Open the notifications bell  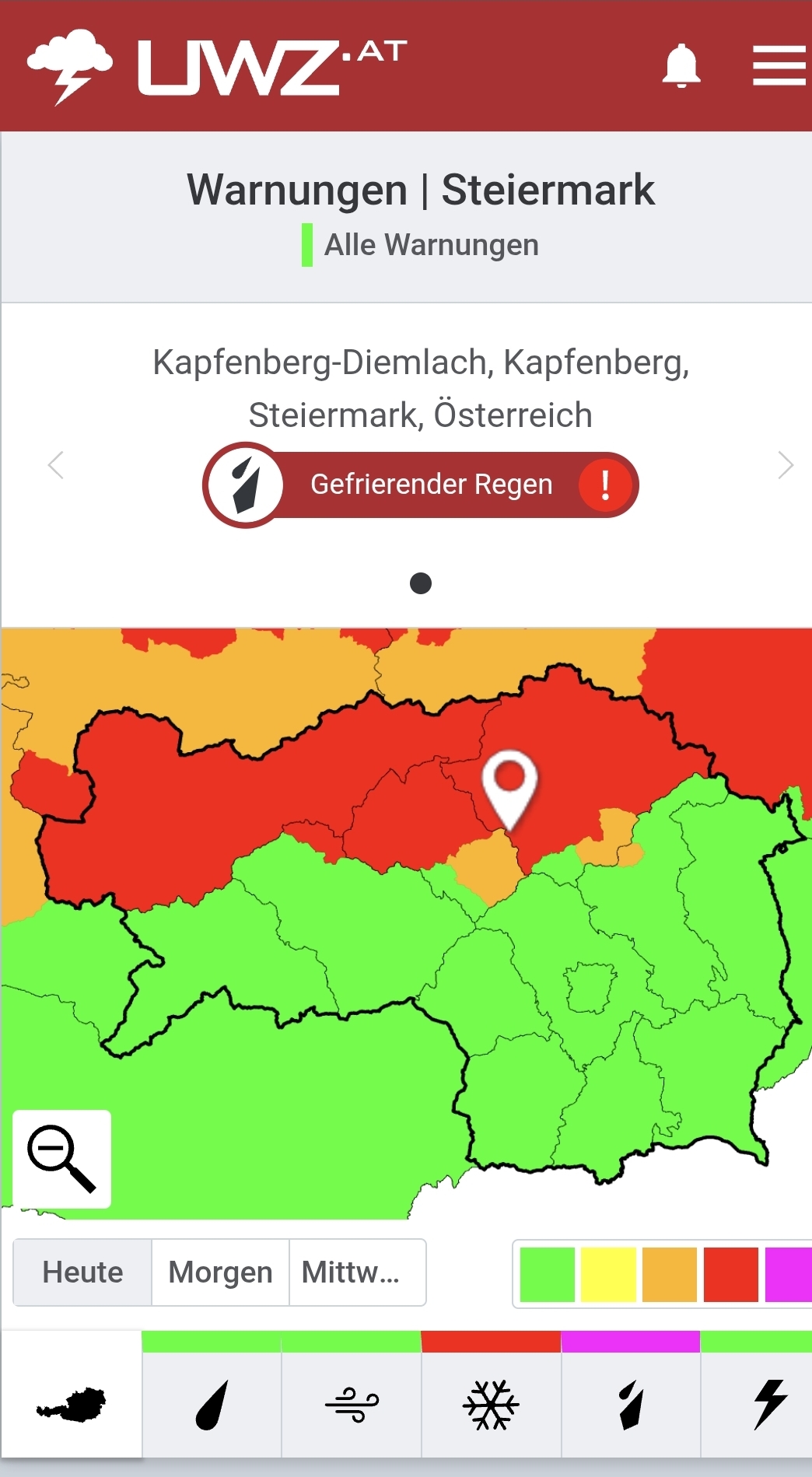[x=681, y=66]
